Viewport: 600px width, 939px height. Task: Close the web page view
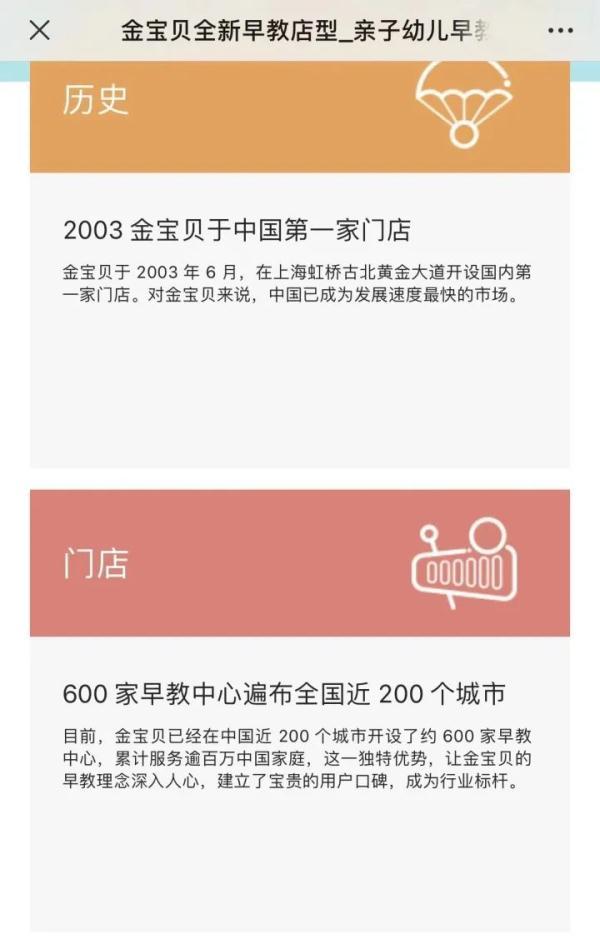39,30
